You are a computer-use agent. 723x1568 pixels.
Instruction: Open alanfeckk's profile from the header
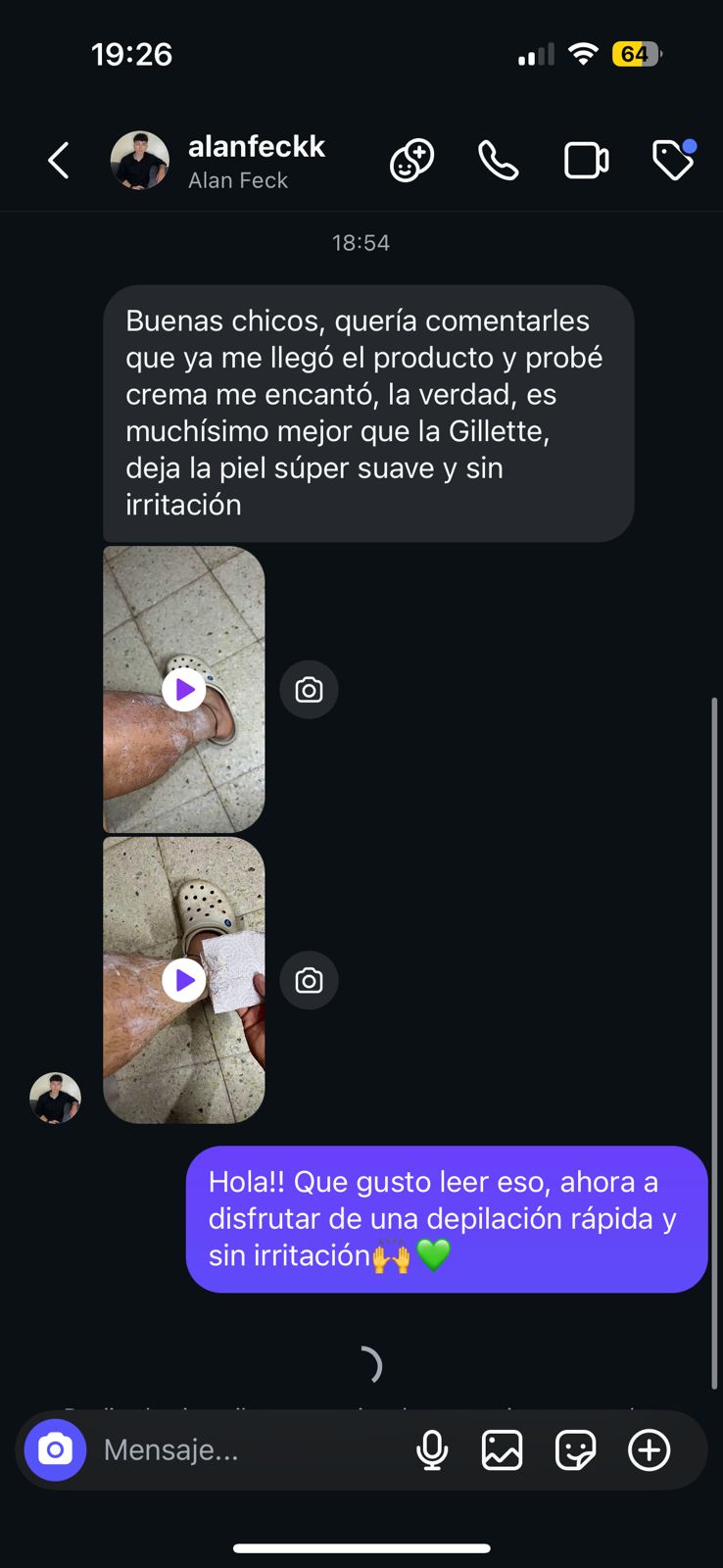(256, 147)
